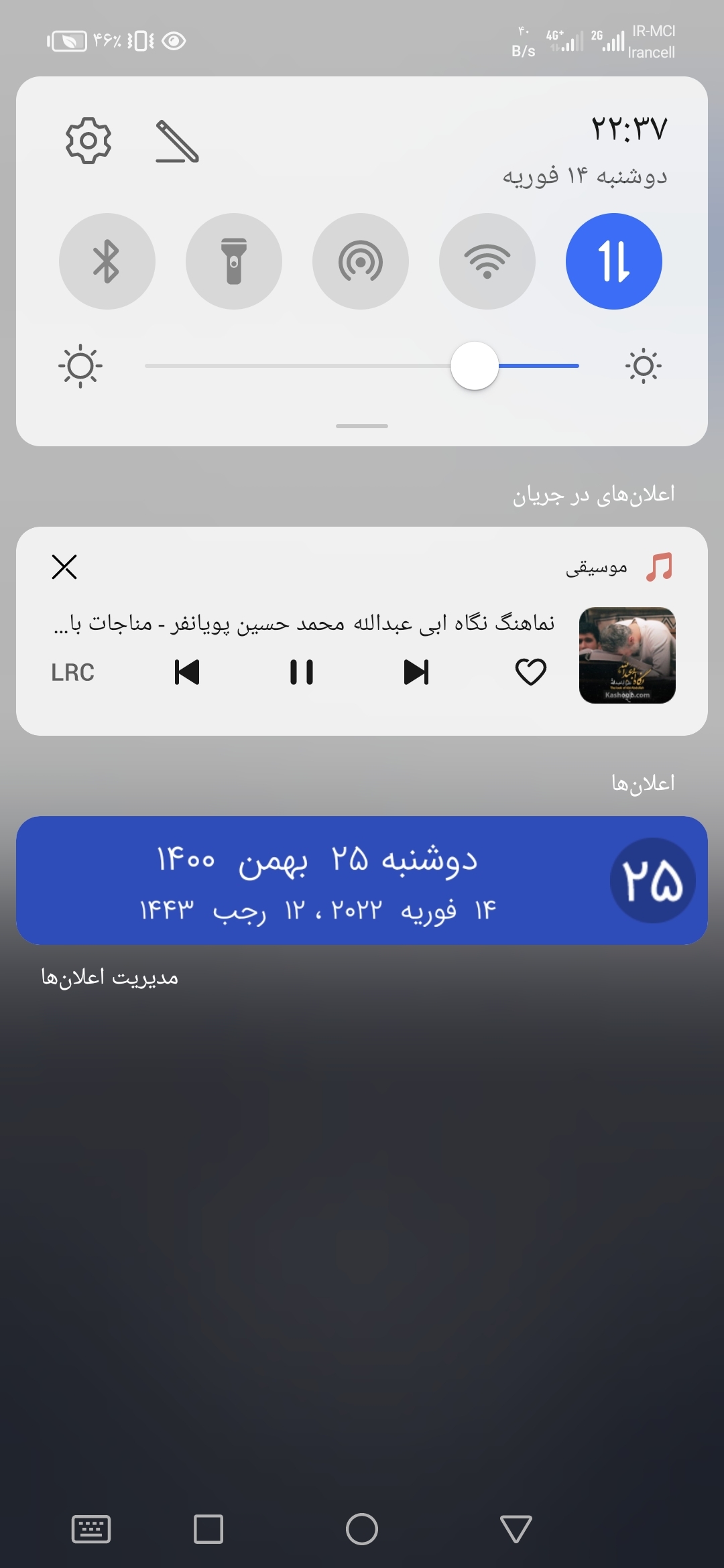Disable mobile data
The width and height of the screenshot is (724, 1568).
(614, 261)
